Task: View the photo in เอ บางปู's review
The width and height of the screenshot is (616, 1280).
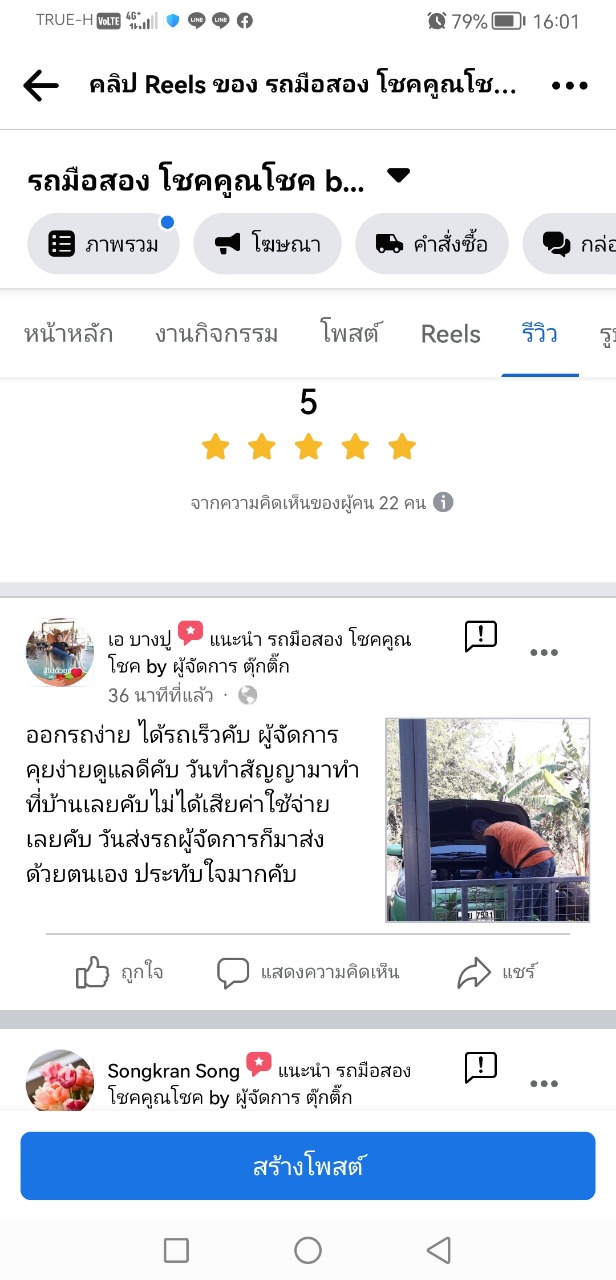Action: pos(487,820)
